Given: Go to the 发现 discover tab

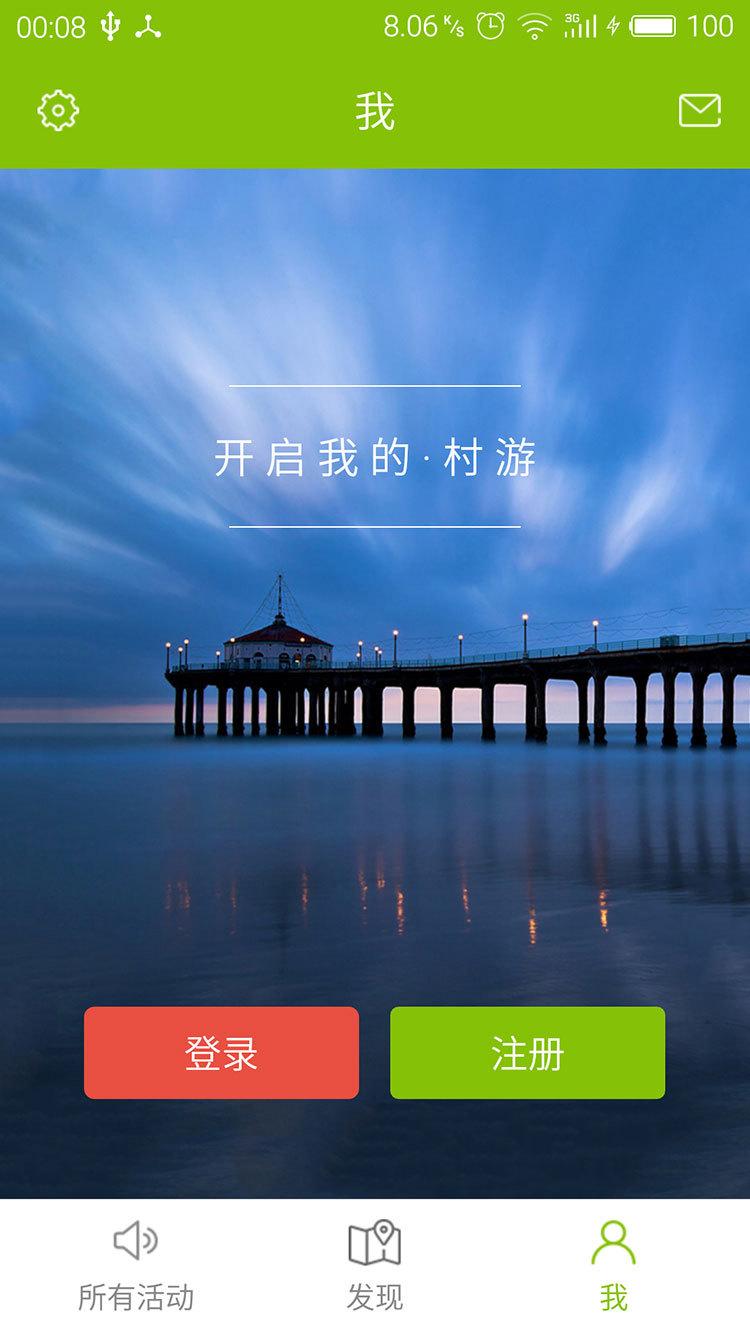Looking at the screenshot, I should tap(375, 1266).
